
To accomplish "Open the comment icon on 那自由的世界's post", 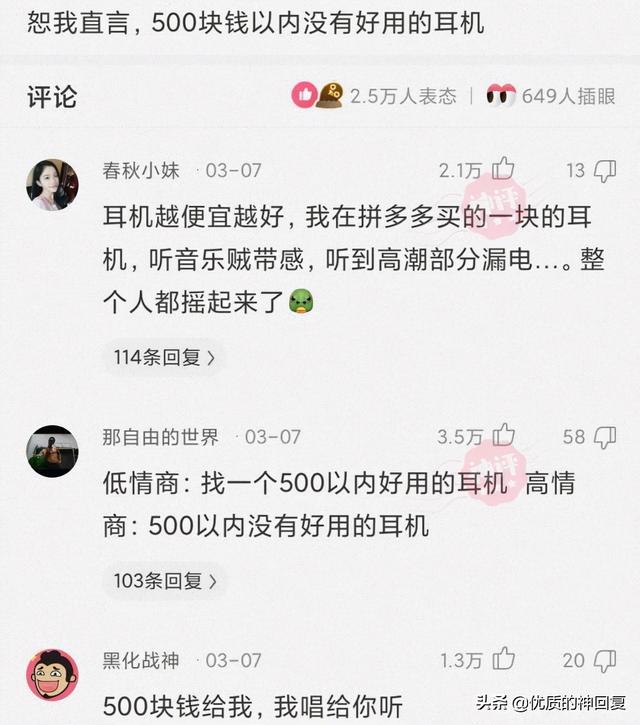I will [604, 437].
